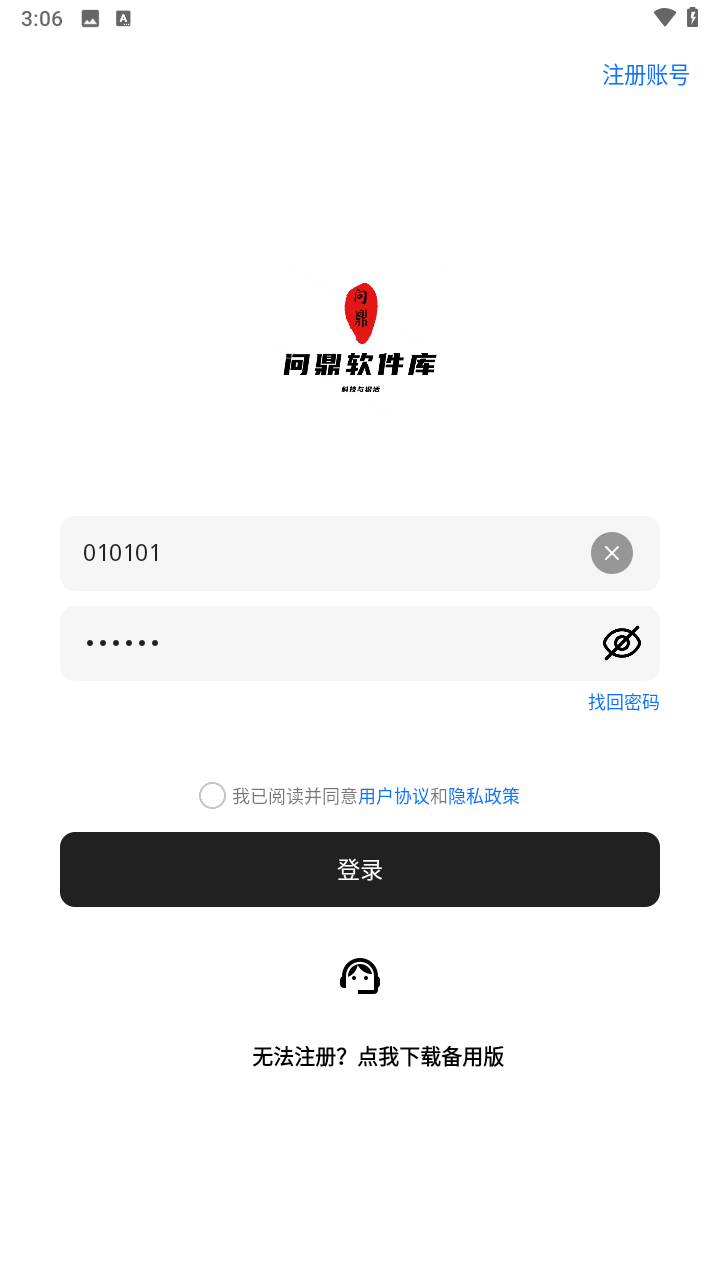The image size is (720, 1280).
Task: Tap the customer service headset icon
Action: coord(360,974)
